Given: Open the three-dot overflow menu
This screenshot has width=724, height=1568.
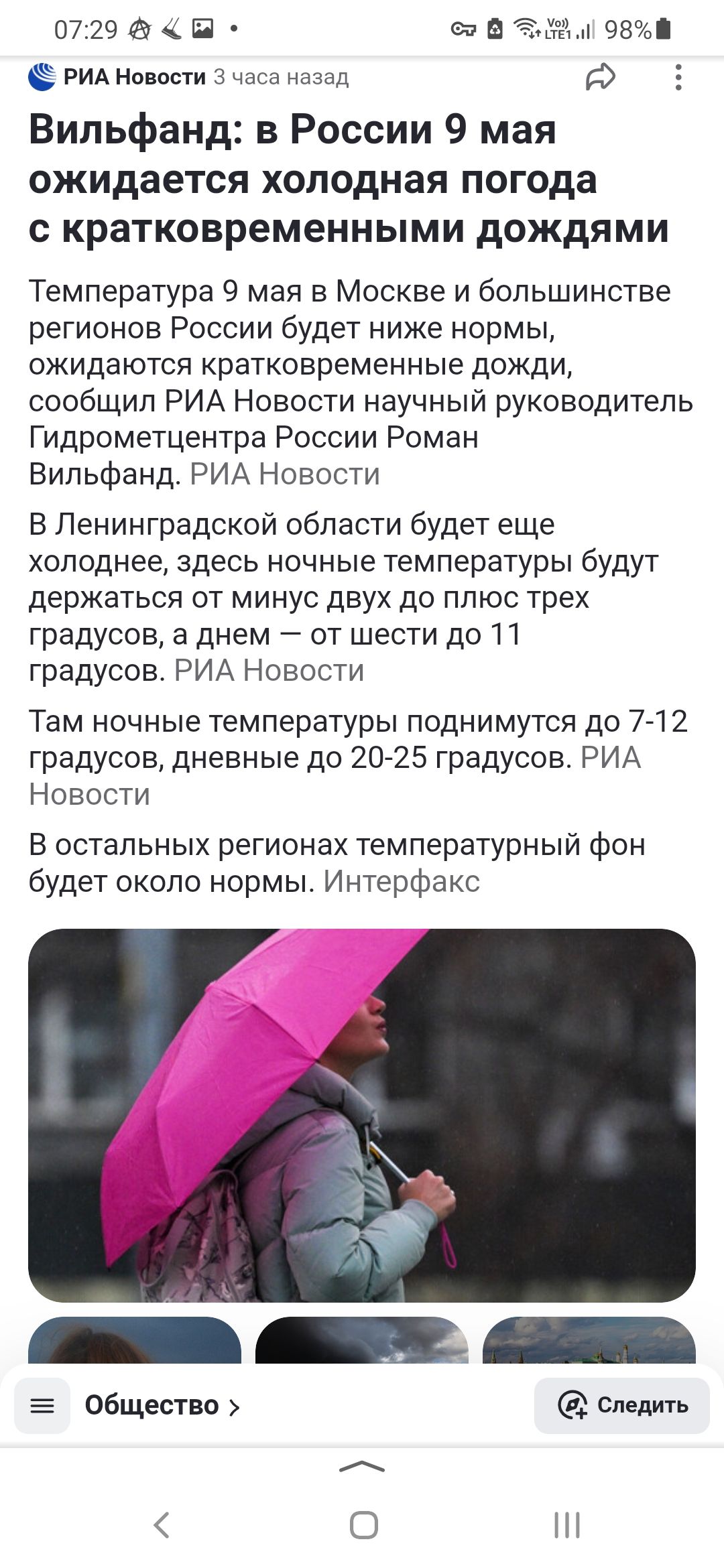Looking at the screenshot, I should point(678,77).
